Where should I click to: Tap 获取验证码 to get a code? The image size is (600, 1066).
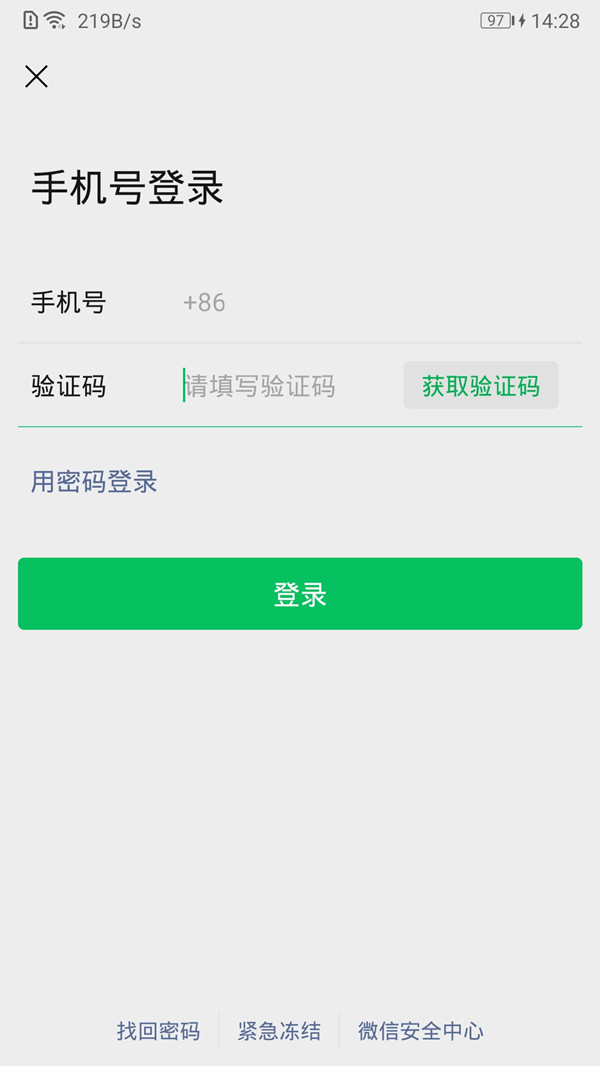(480, 386)
